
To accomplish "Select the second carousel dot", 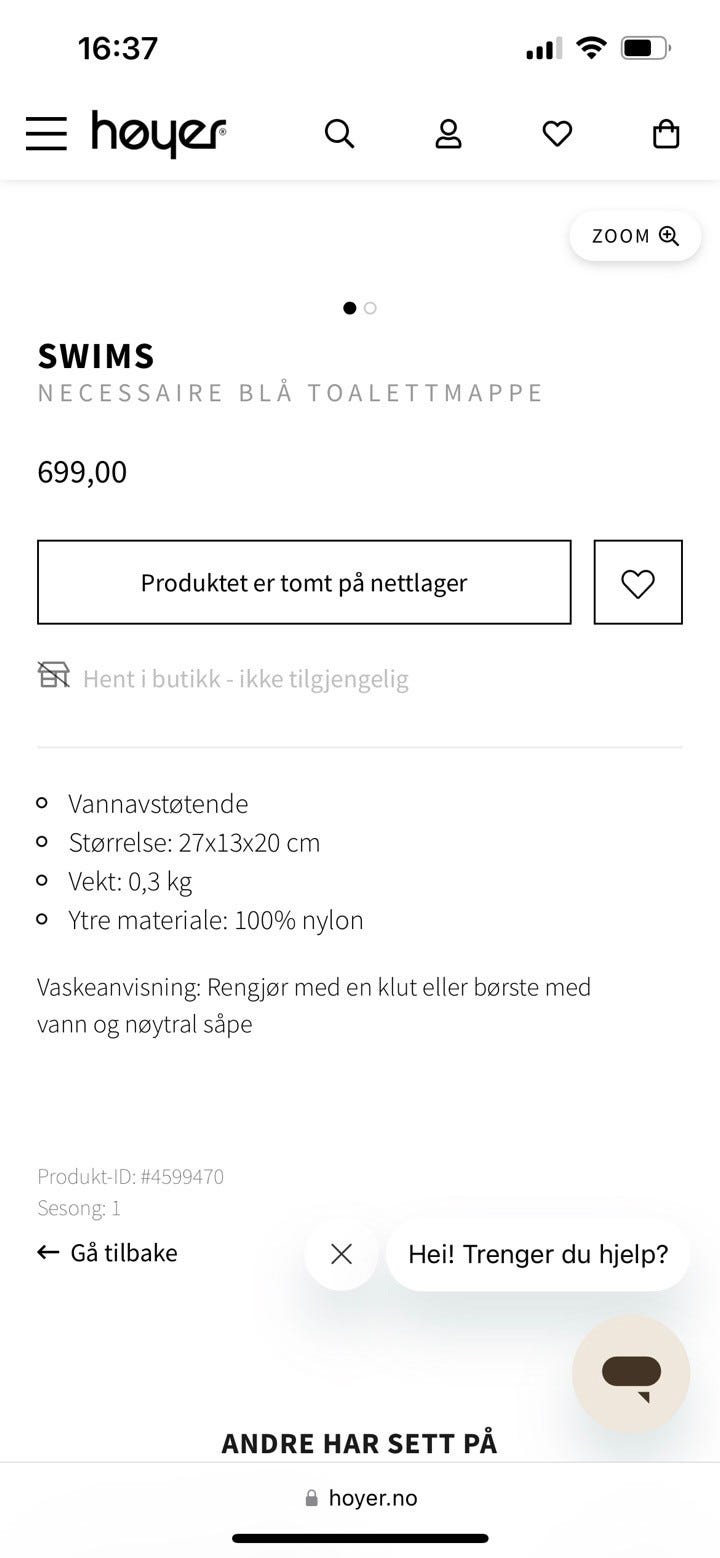I will (370, 308).
